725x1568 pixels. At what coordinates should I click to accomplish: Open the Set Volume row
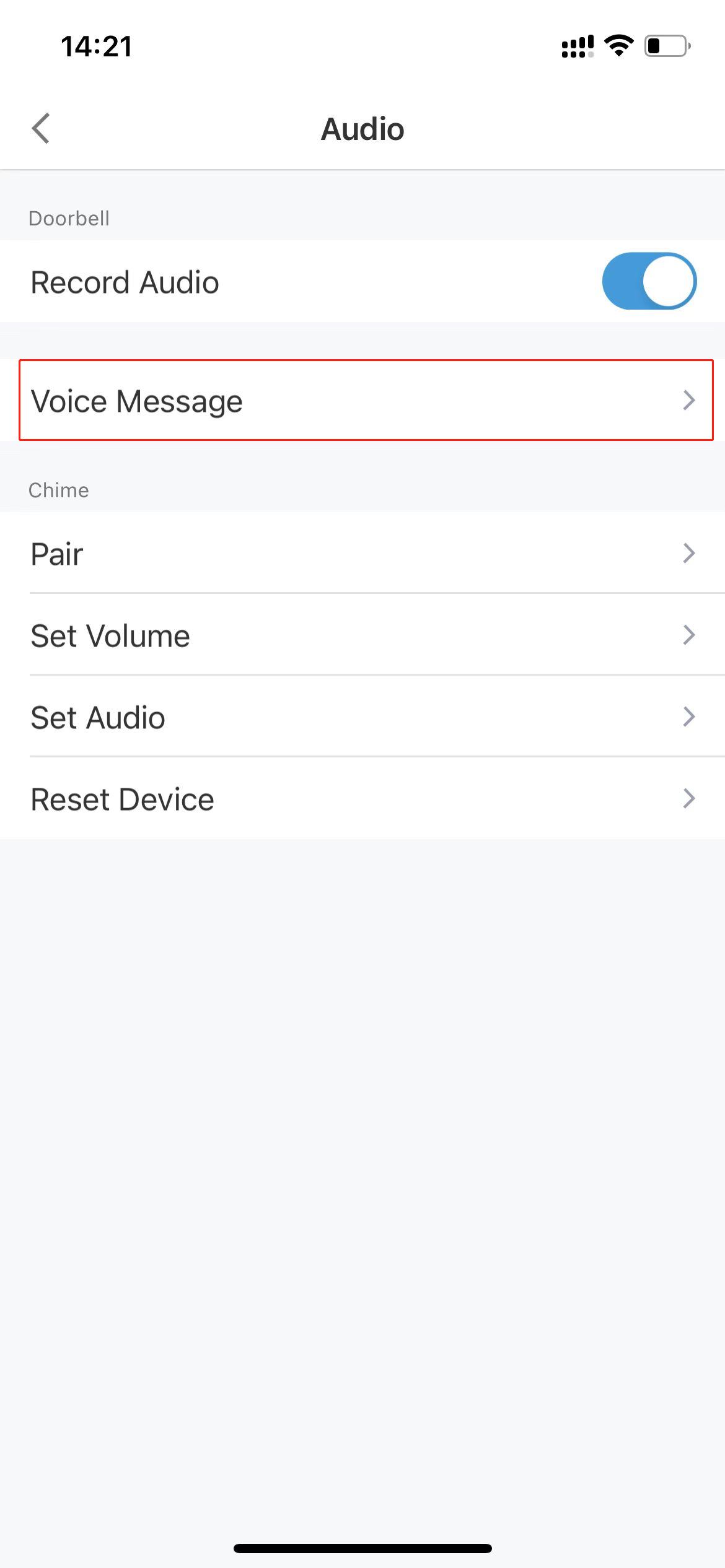[362, 635]
